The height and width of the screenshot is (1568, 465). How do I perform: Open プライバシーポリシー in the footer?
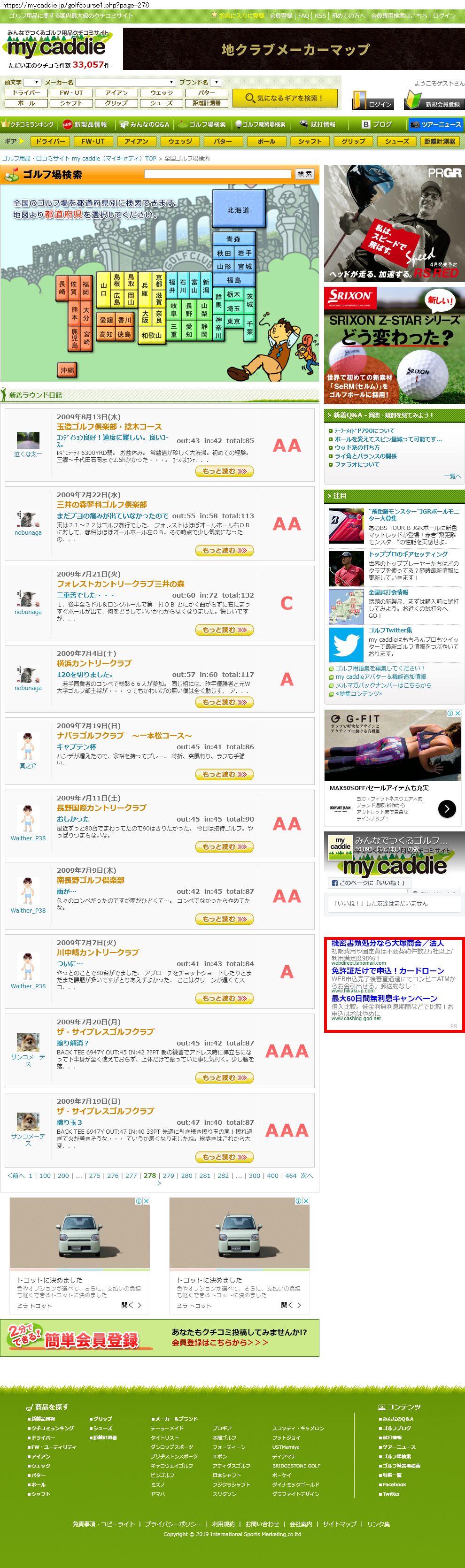[173, 1523]
